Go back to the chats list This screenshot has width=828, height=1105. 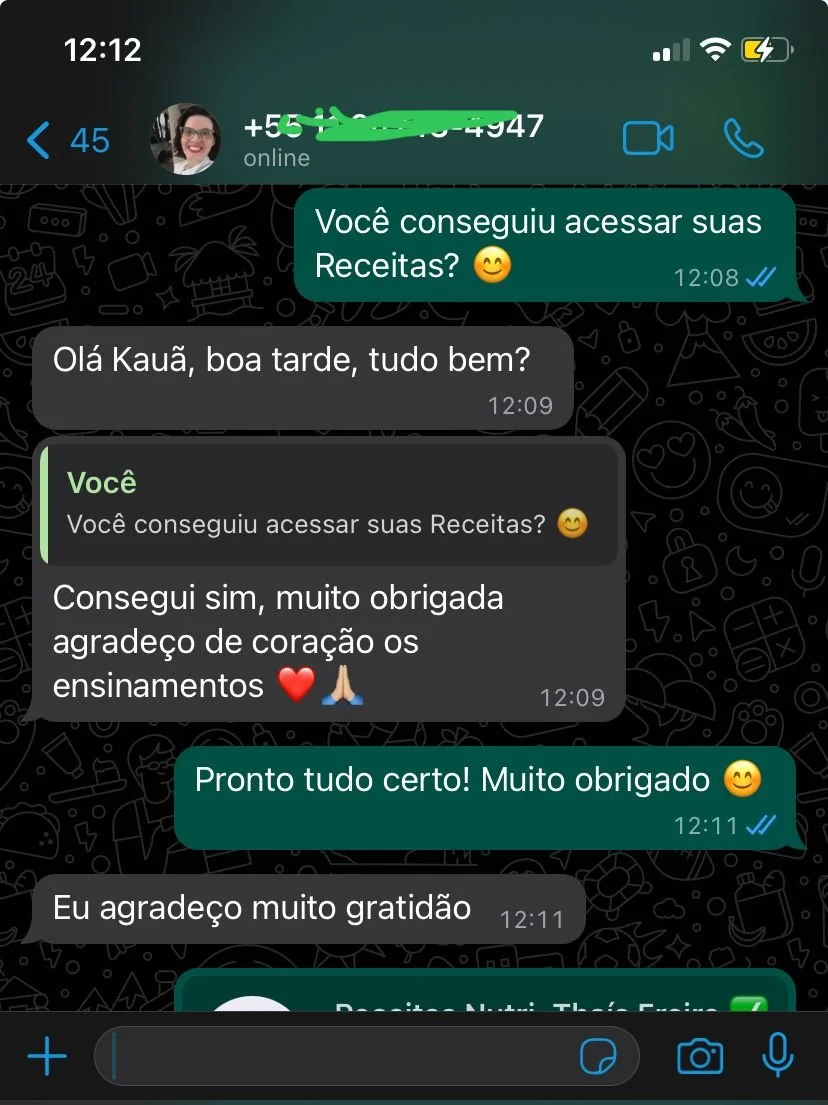click(66, 141)
